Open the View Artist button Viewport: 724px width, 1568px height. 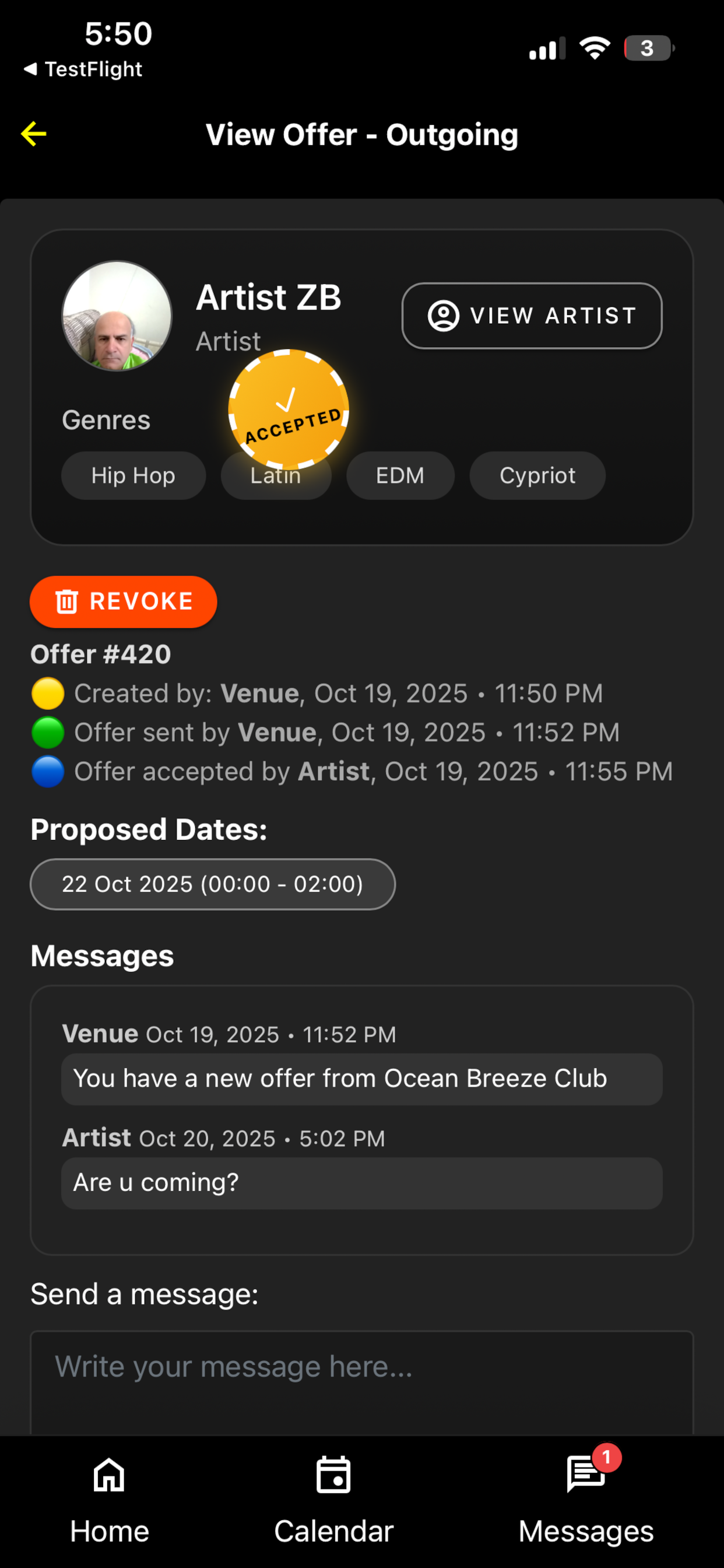point(532,316)
